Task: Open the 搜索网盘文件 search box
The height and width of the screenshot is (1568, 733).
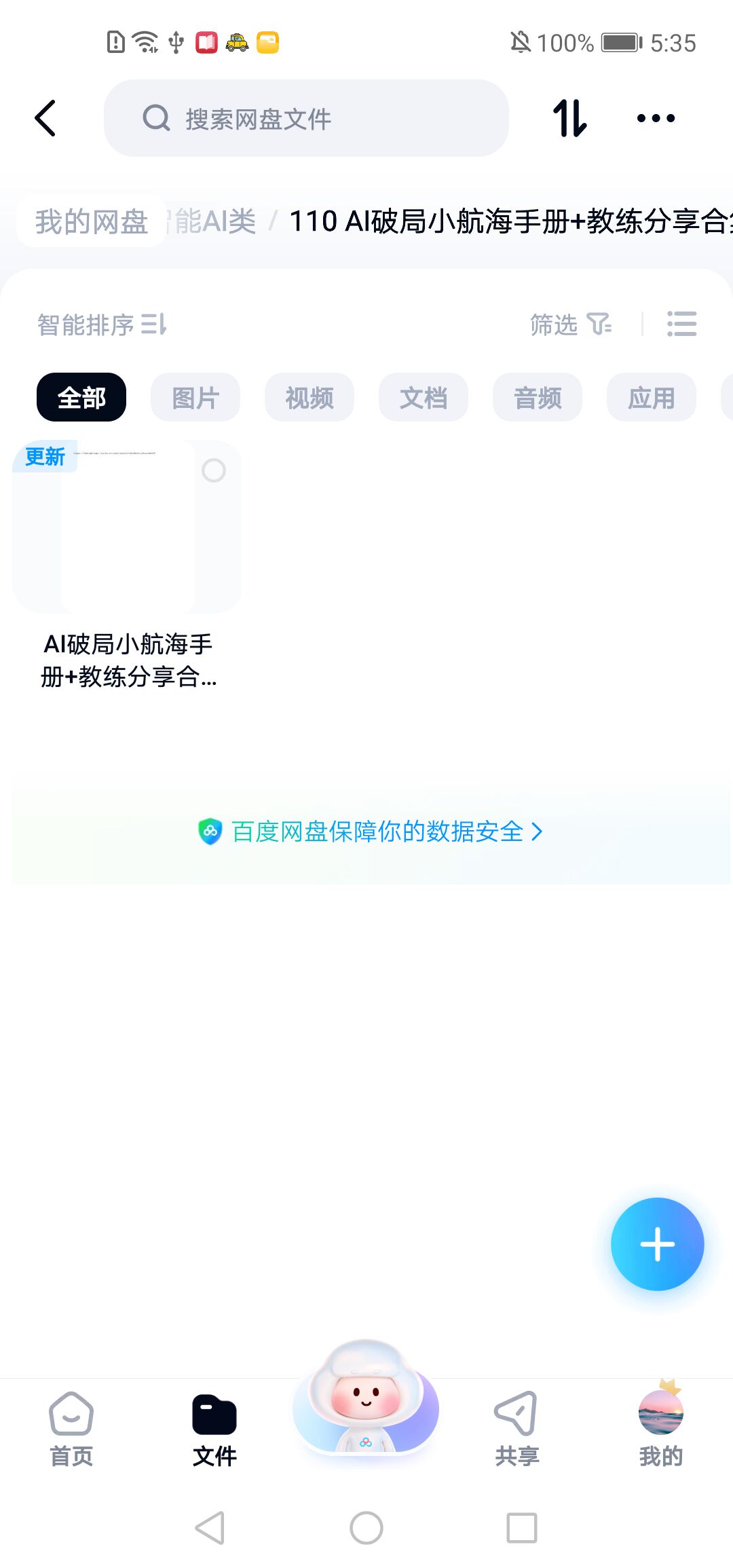Action: tap(305, 119)
